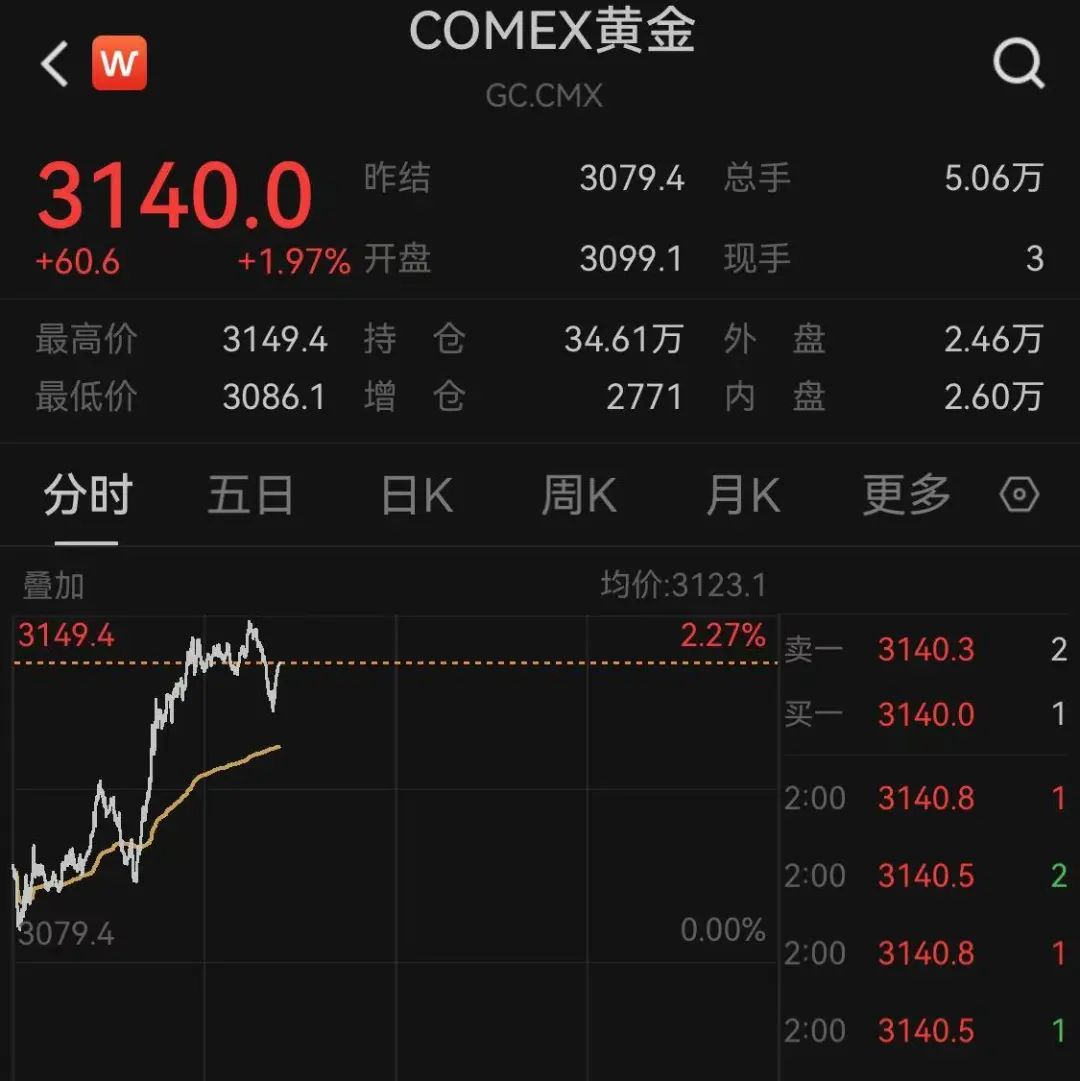
Task: Open the search magnifier icon
Action: tap(1018, 65)
